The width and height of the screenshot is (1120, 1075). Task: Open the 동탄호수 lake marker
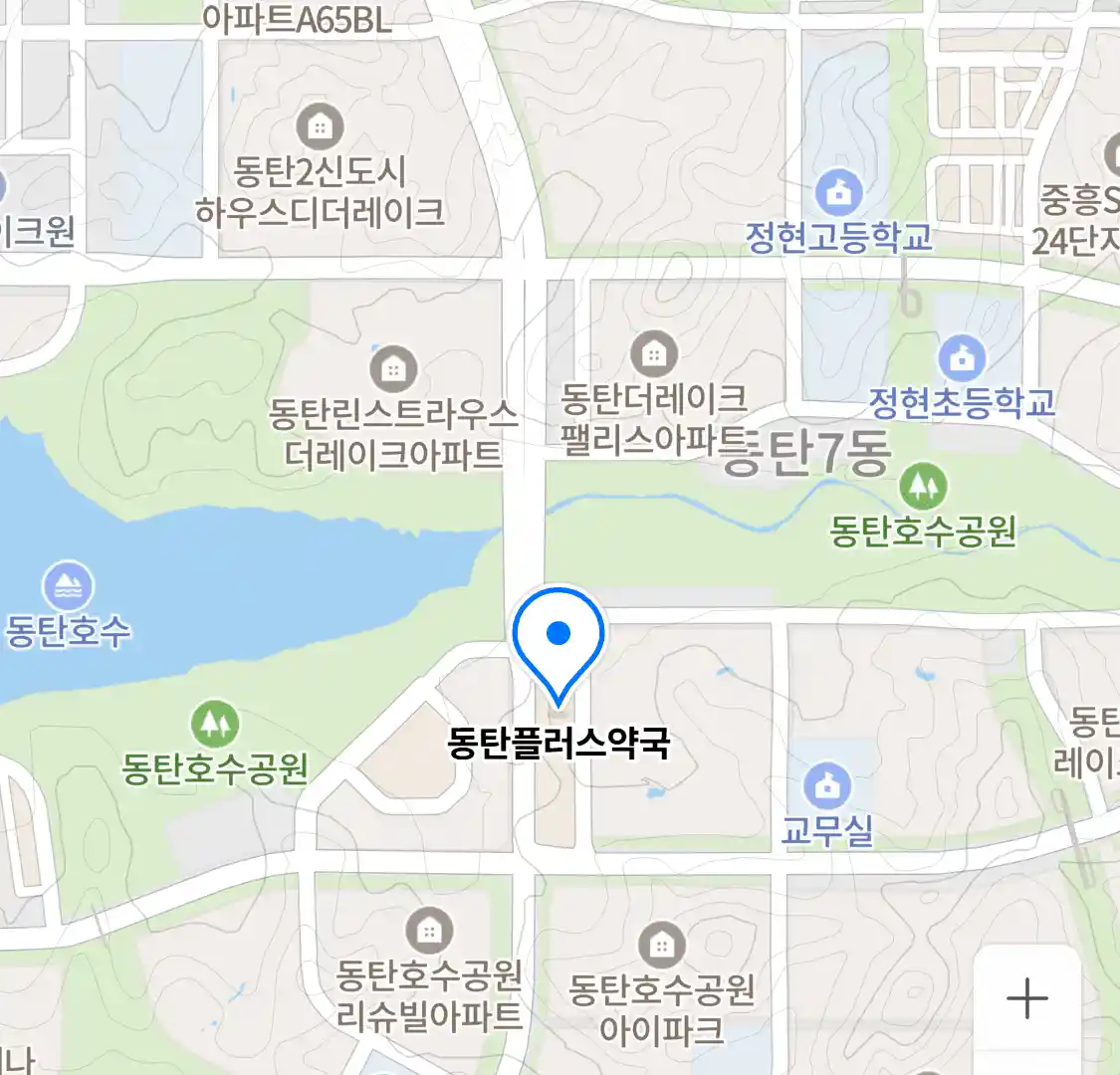coord(68,587)
